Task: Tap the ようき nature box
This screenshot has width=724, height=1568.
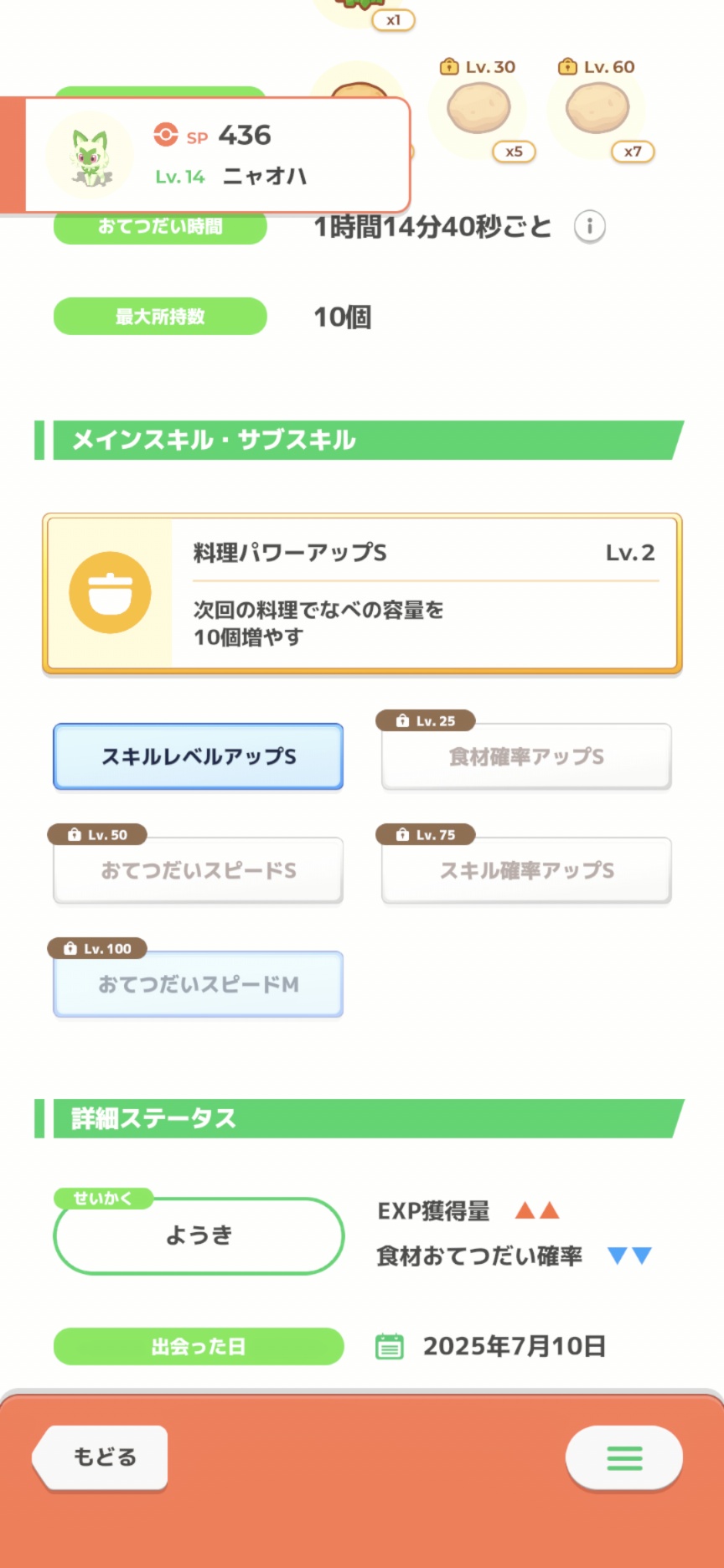Action: pos(199,1235)
